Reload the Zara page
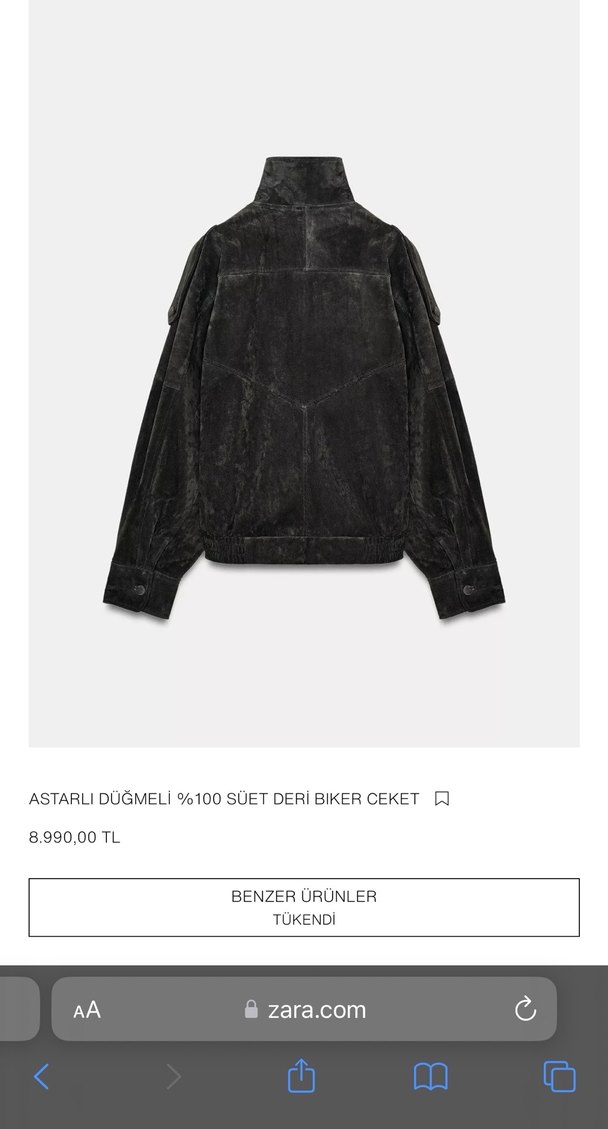 click(x=525, y=1010)
